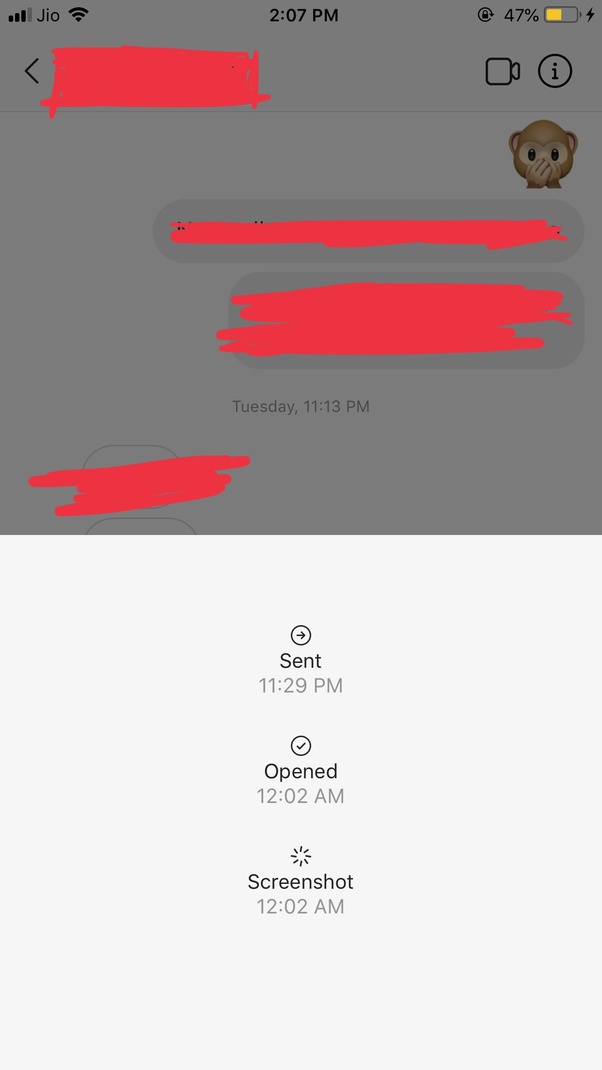Go back using the header arrow

click(x=32, y=71)
